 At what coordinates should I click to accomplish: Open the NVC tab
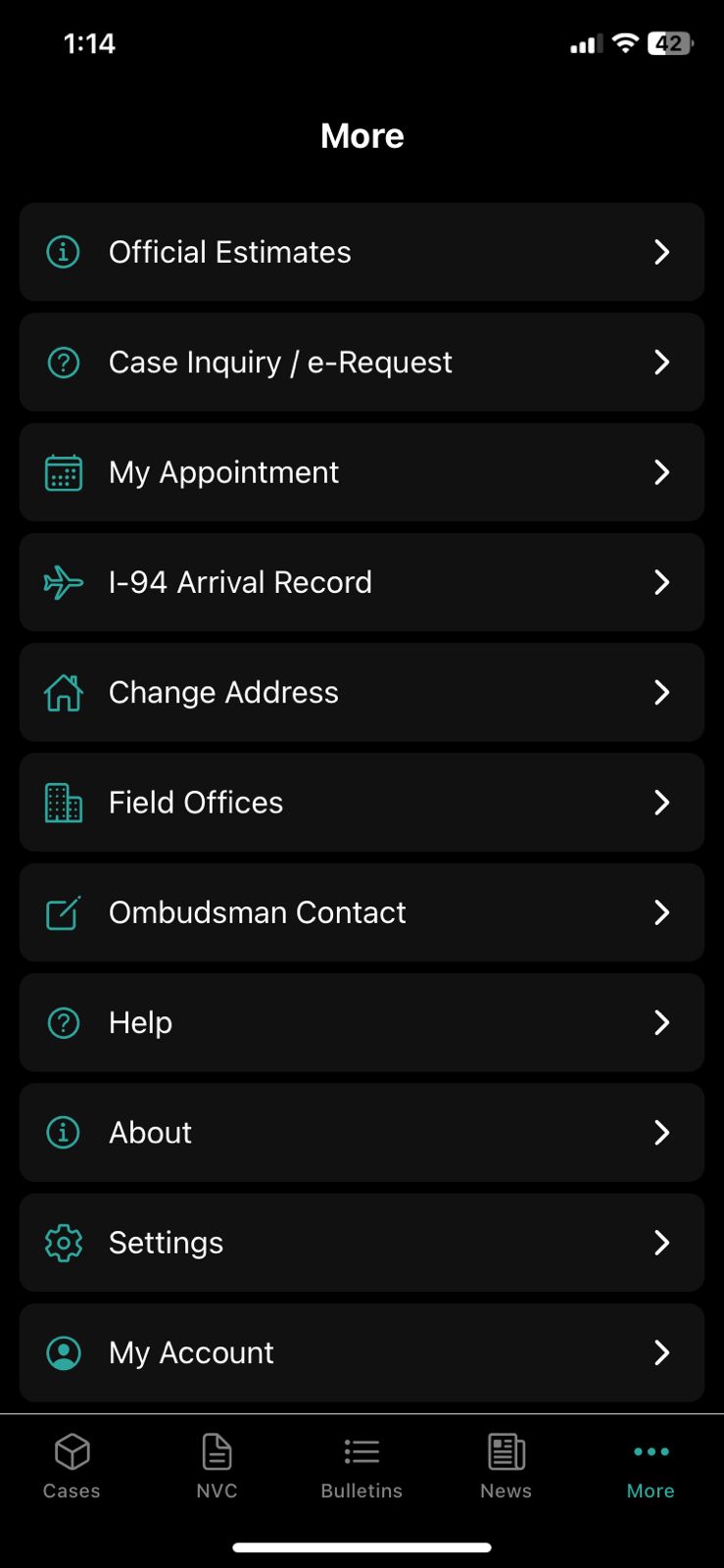click(x=217, y=1465)
